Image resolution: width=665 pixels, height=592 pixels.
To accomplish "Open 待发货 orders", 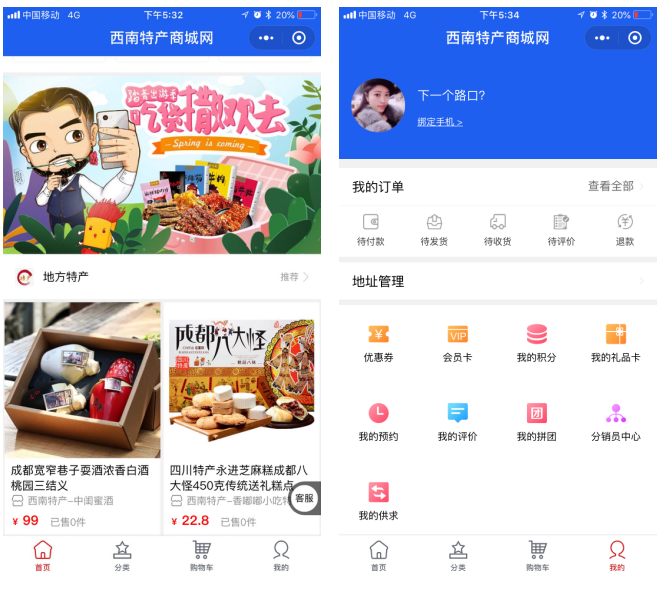I will 434,230.
